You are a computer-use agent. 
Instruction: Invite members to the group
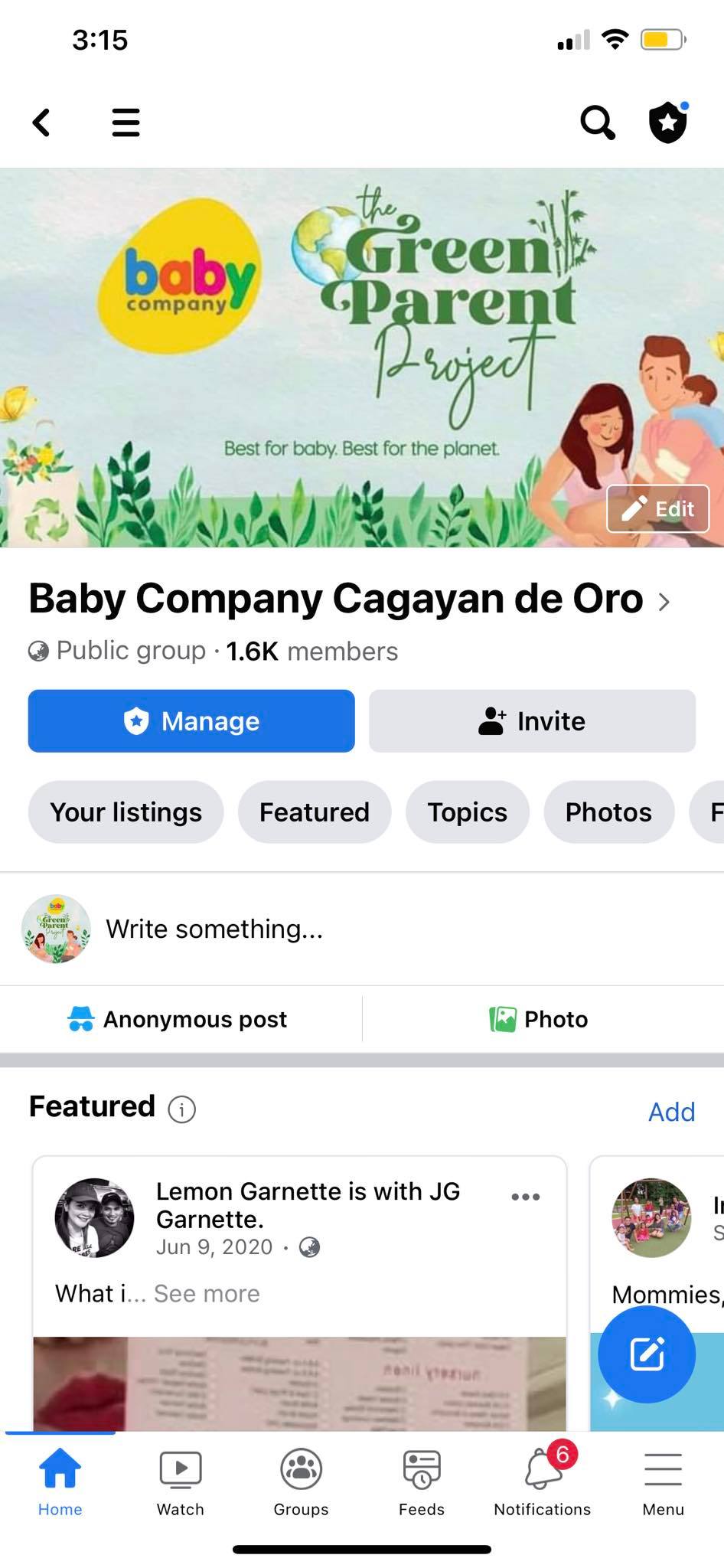532,721
